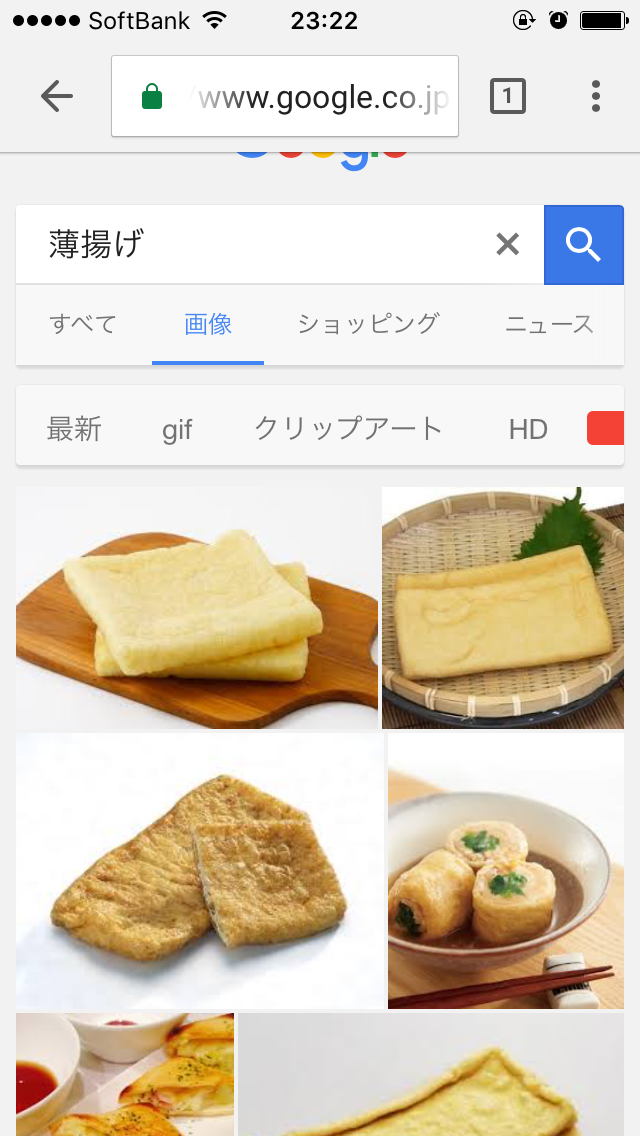Viewport: 640px width, 1136px height.
Task: Select the 画像 tab
Action: click(208, 324)
